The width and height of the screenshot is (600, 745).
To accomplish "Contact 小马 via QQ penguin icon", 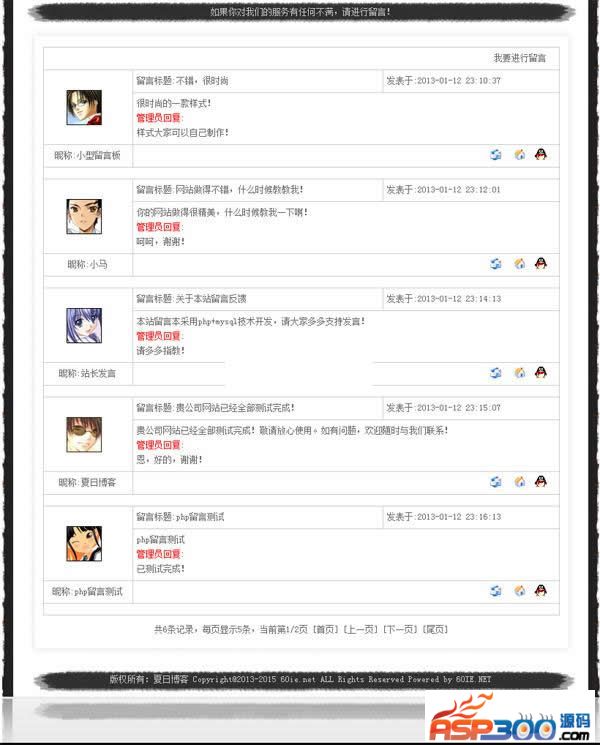I will (541, 264).
